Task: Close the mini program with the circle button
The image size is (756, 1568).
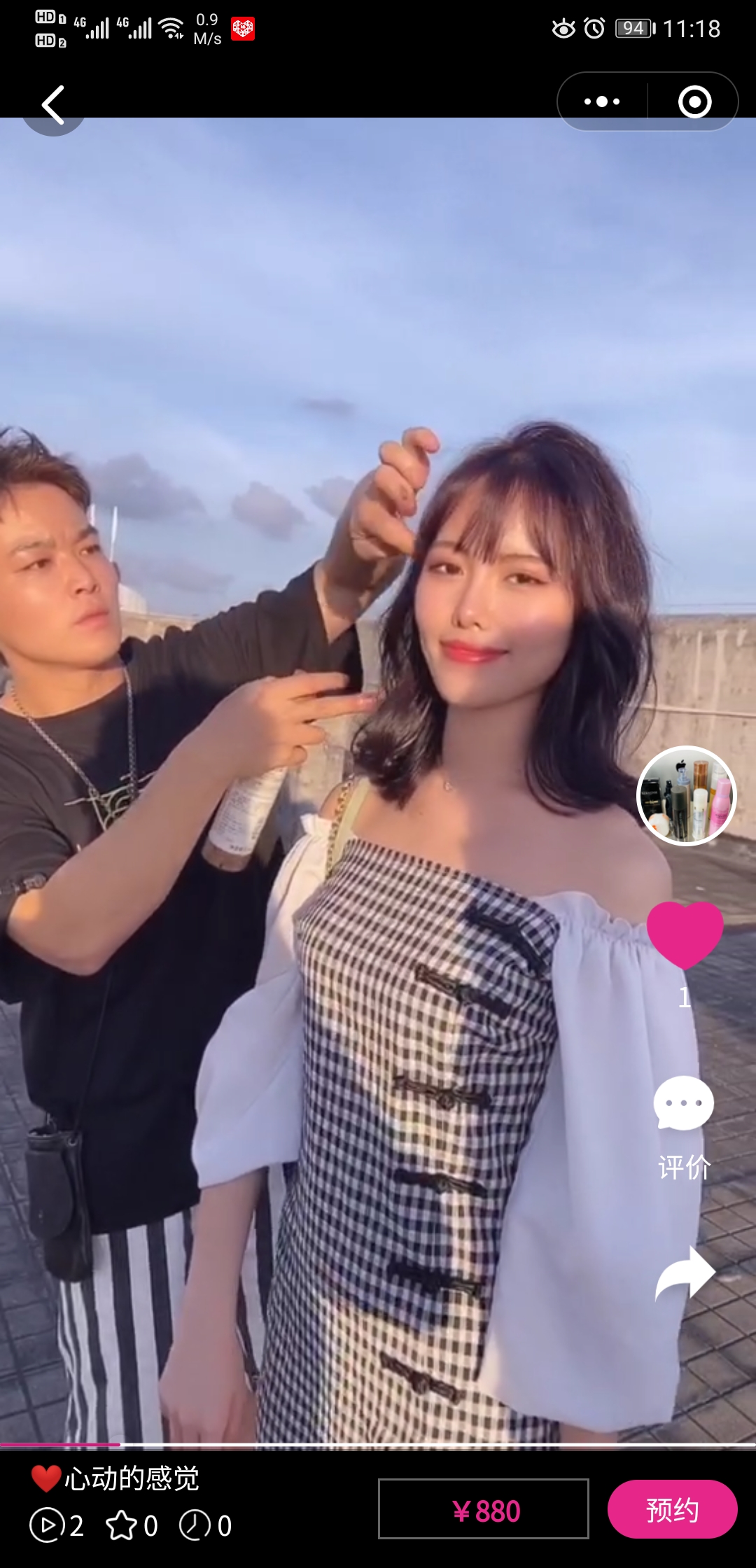Action: point(694,102)
